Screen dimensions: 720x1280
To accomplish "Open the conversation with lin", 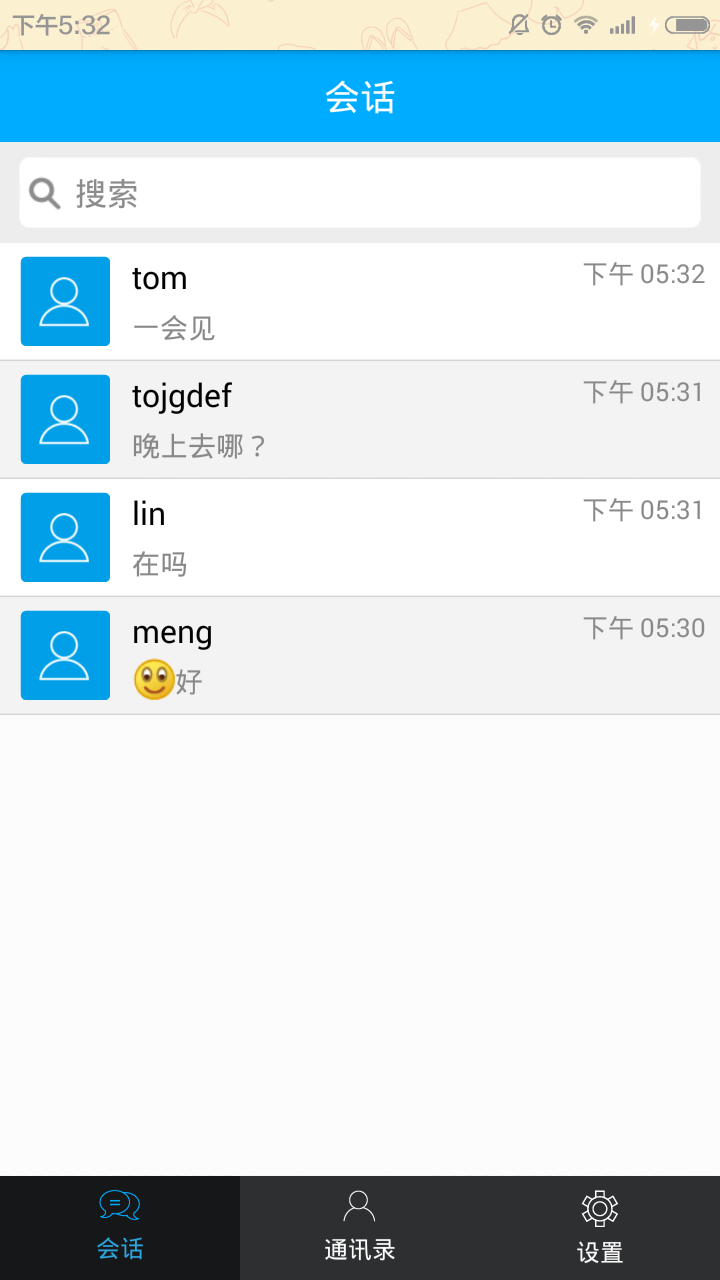I will tap(360, 537).
